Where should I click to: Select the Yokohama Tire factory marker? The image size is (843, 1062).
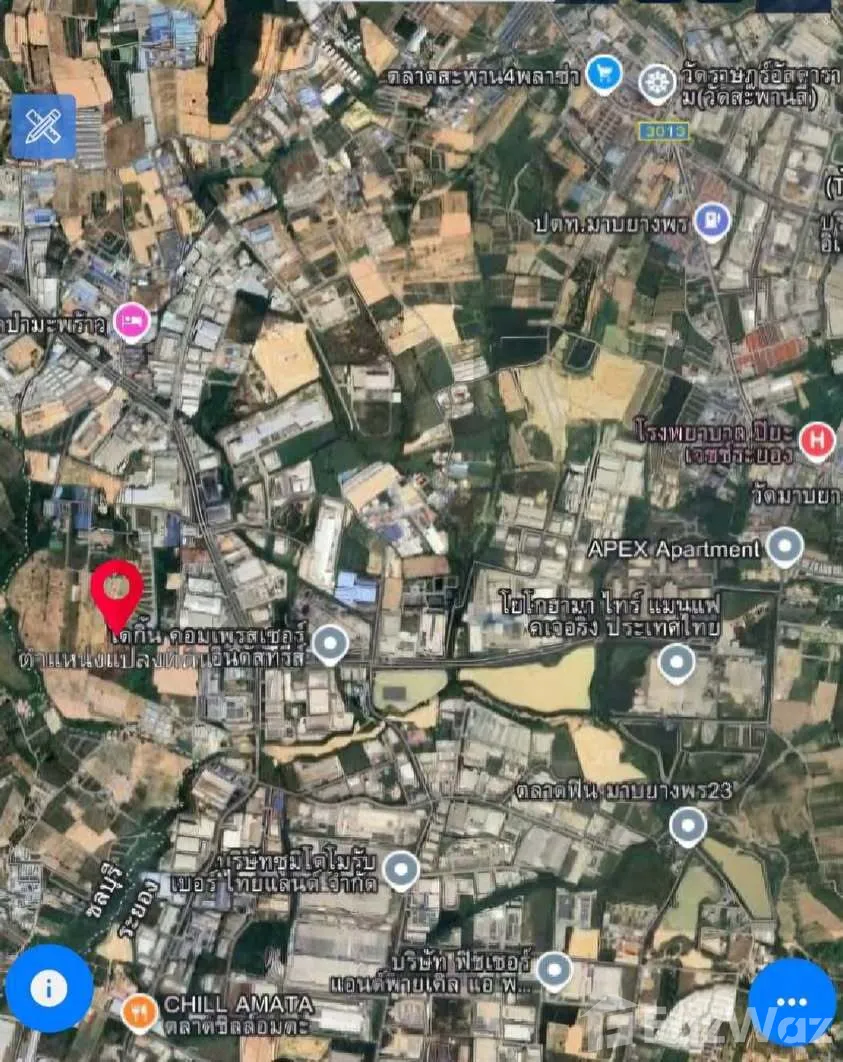click(x=677, y=662)
